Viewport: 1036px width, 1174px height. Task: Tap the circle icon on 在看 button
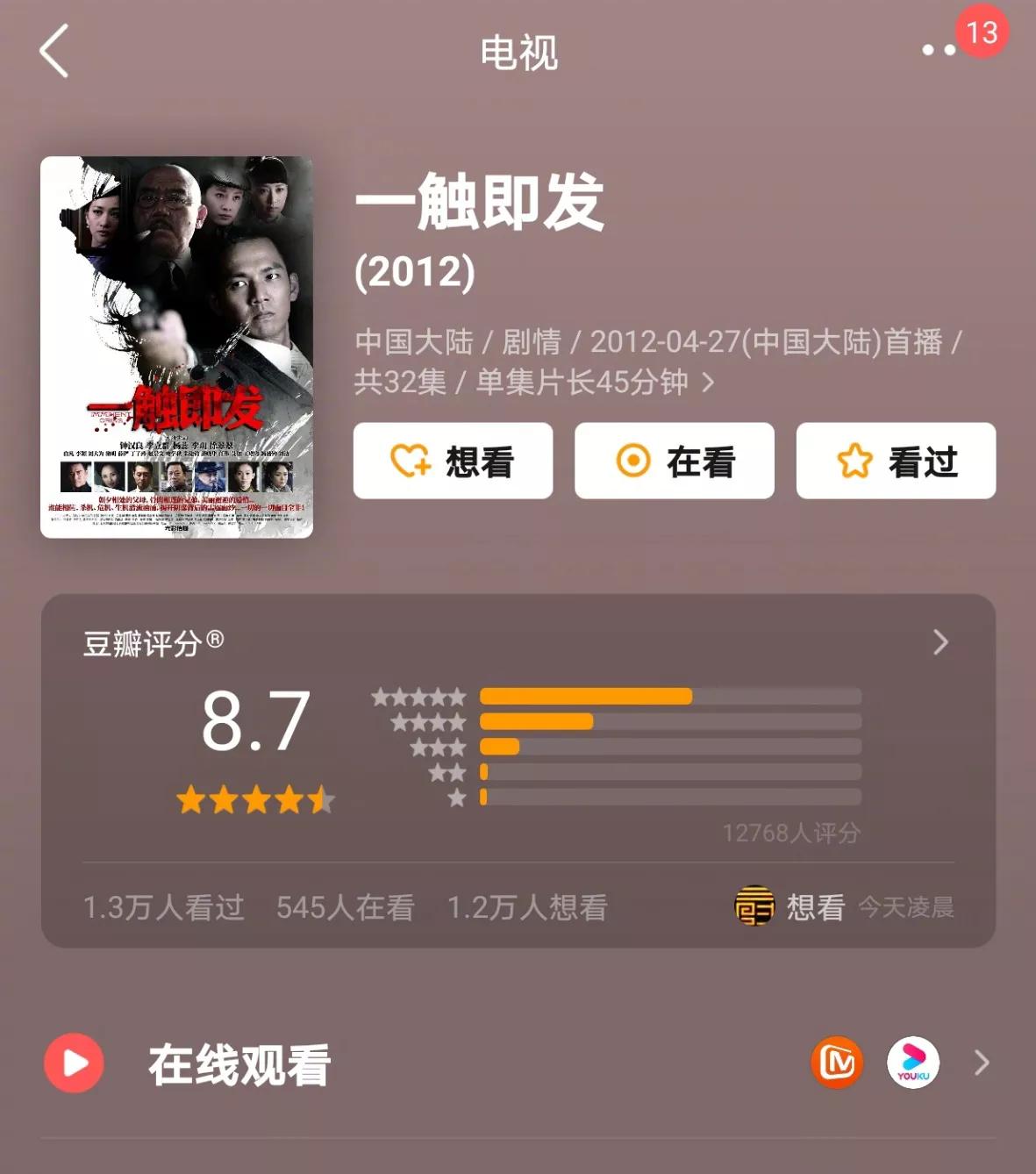[x=633, y=462]
